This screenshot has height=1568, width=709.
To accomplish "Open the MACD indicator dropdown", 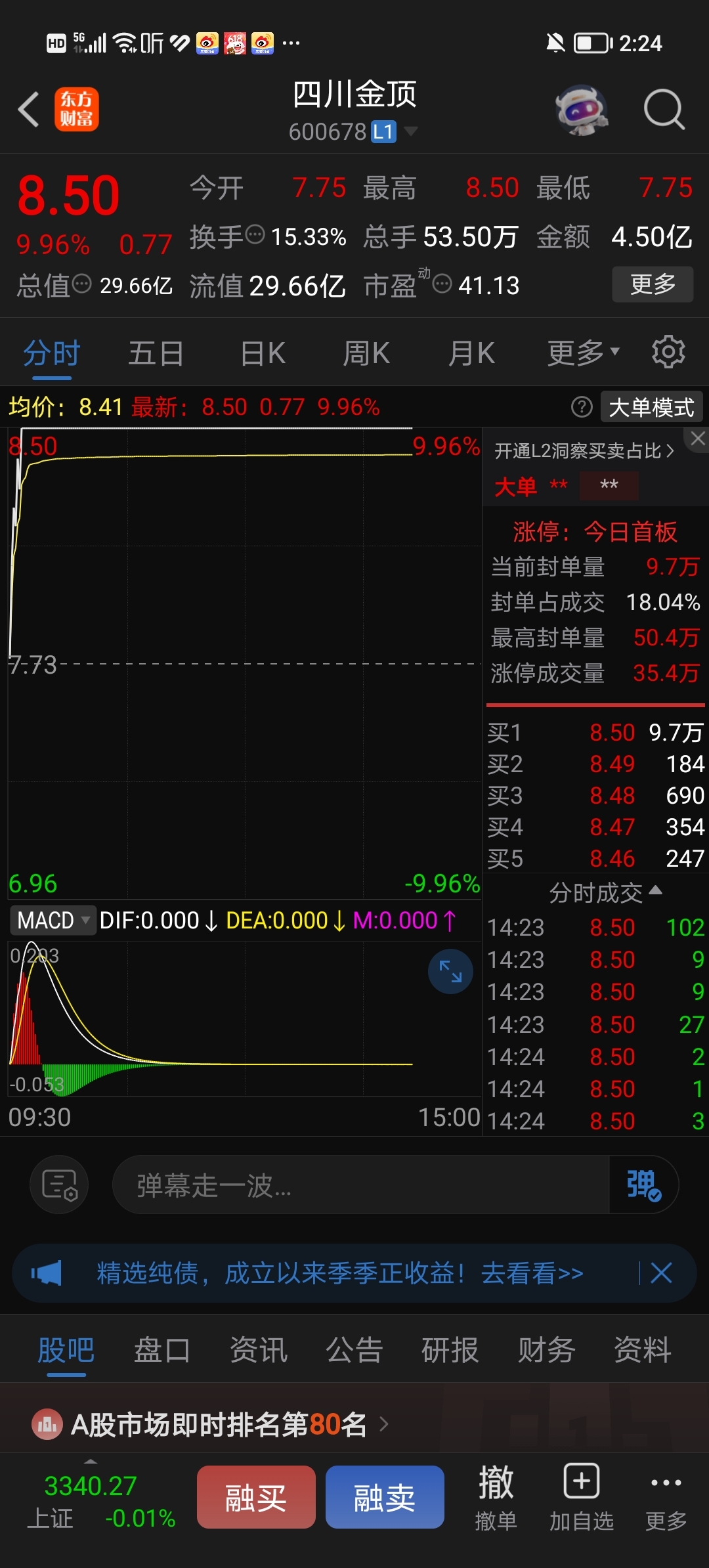I will (53, 920).
